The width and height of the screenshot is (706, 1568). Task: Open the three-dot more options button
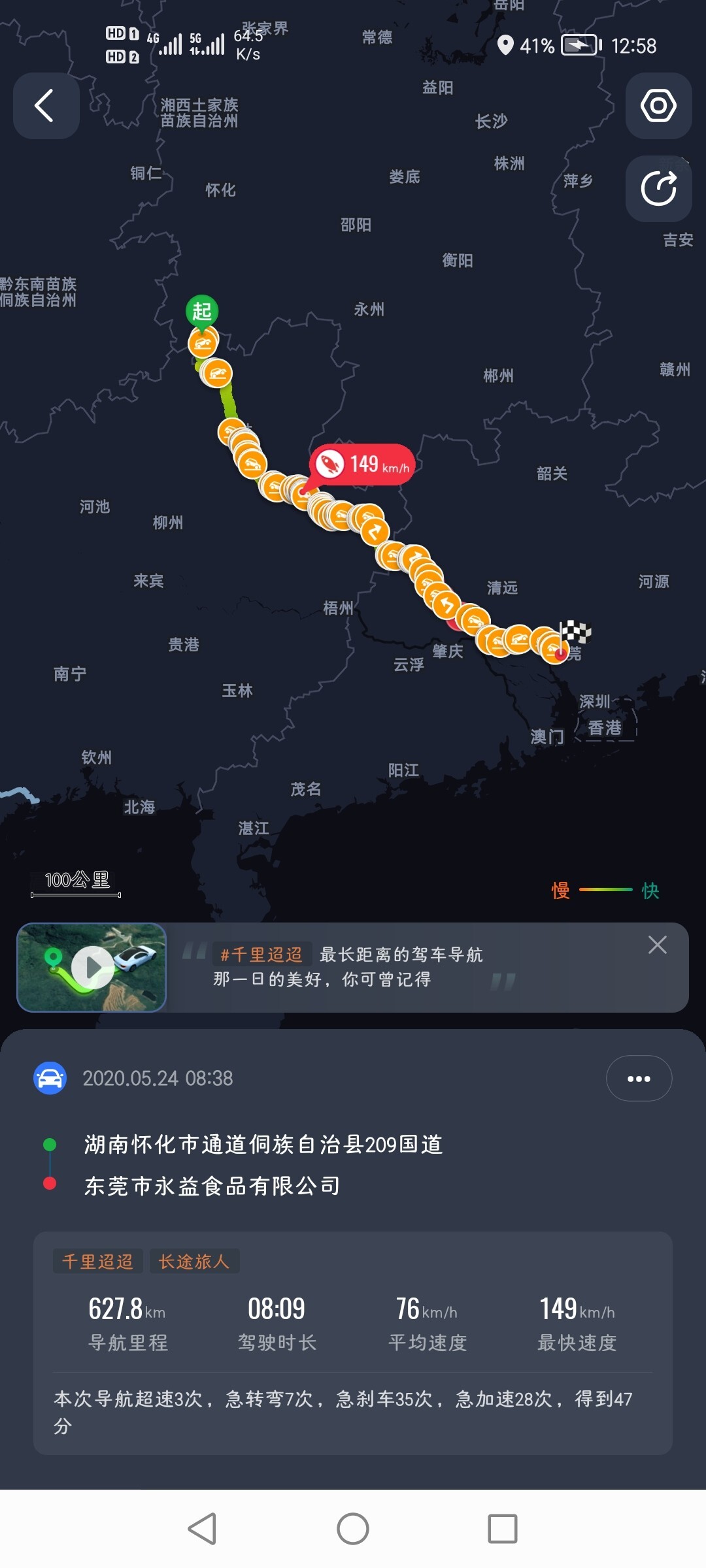(639, 1079)
